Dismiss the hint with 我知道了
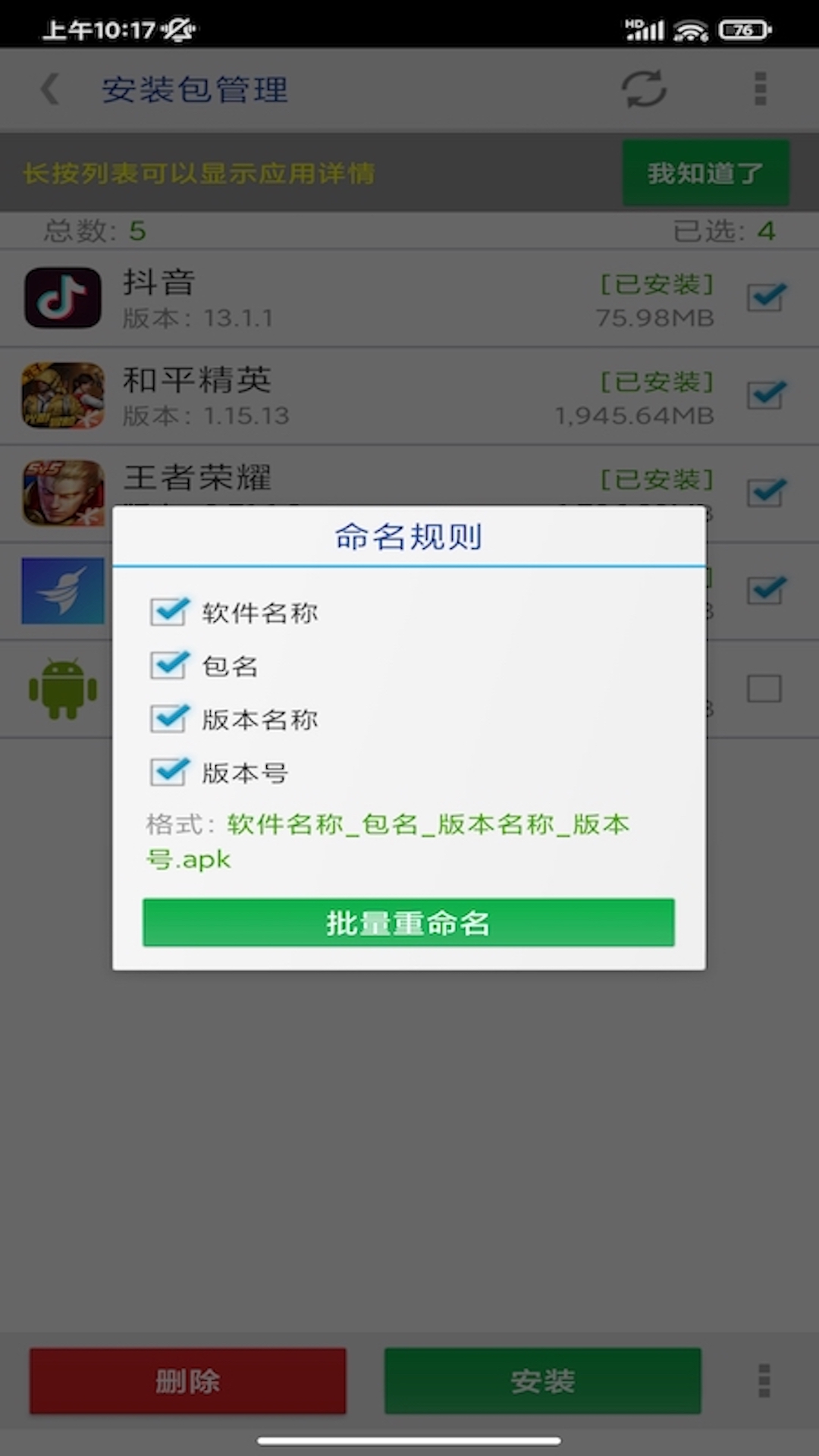819x1456 pixels. pyautogui.click(x=705, y=173)
